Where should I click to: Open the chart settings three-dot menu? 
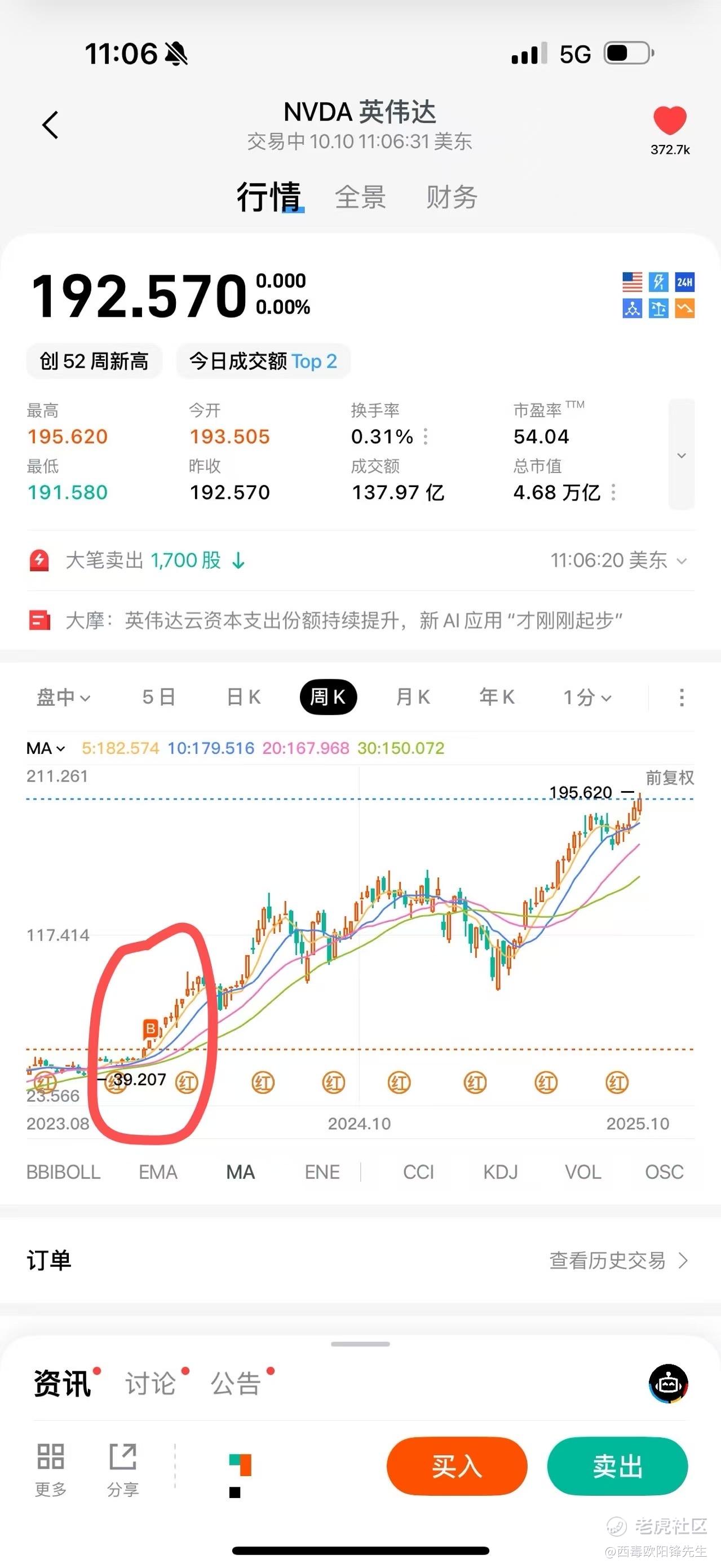click(x=682, y=697)
